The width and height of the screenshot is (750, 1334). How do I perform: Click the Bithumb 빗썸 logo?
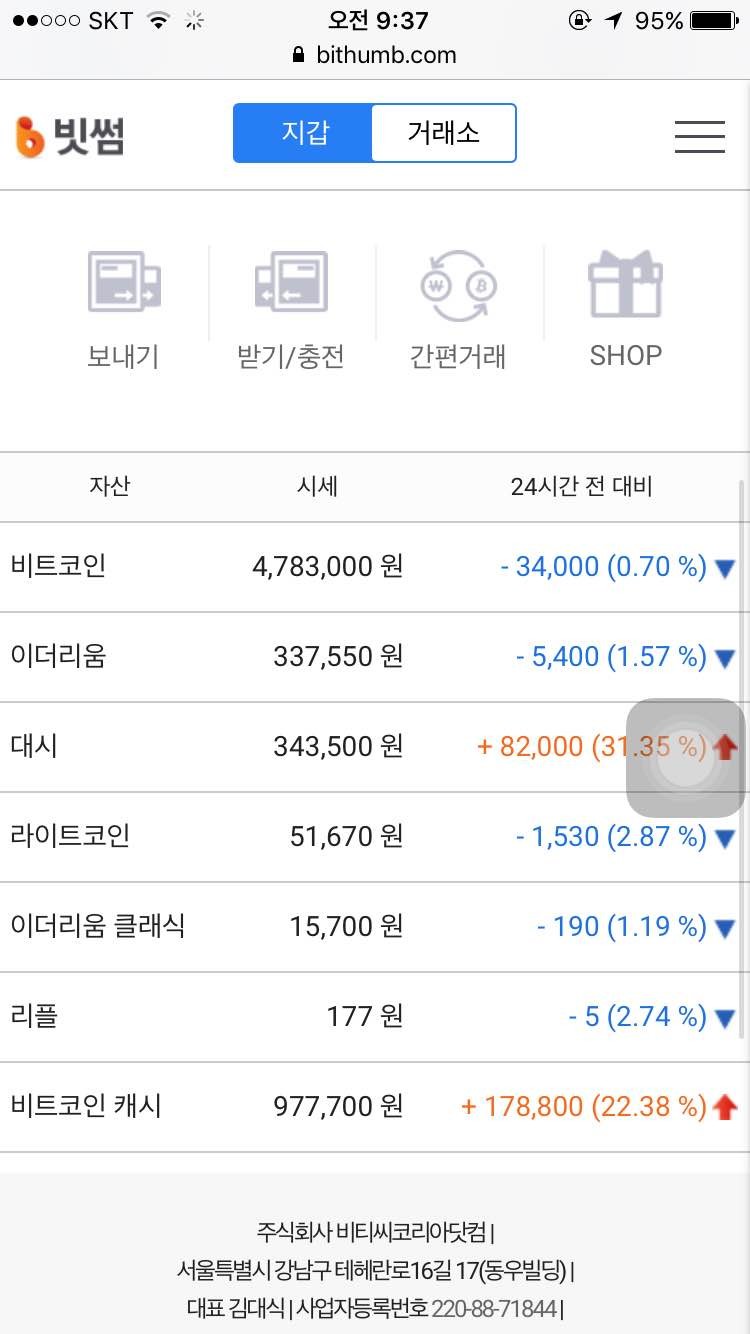tap(70, 135)
